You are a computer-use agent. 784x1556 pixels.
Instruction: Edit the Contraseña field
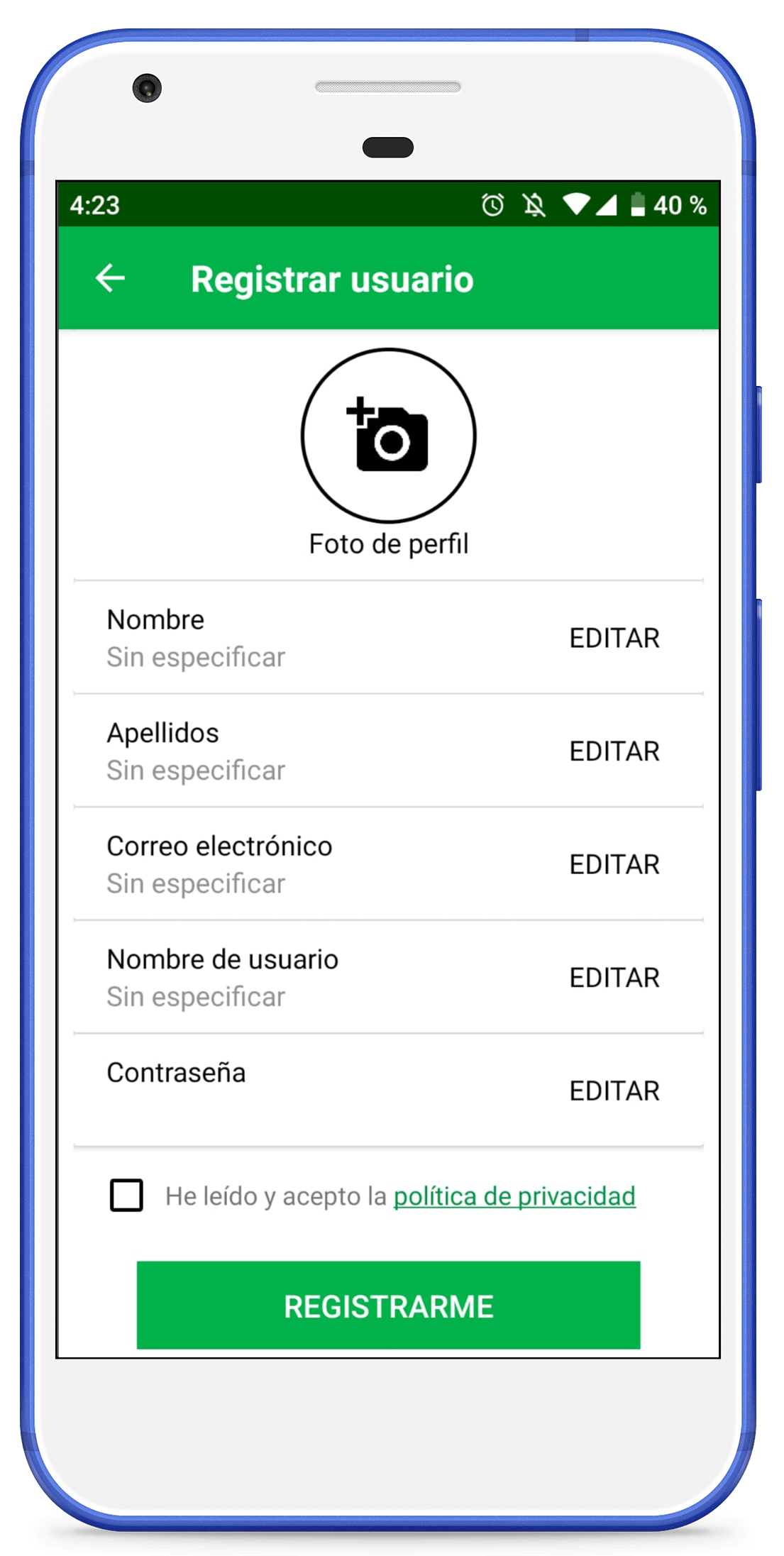click(x=614, y=1091)
